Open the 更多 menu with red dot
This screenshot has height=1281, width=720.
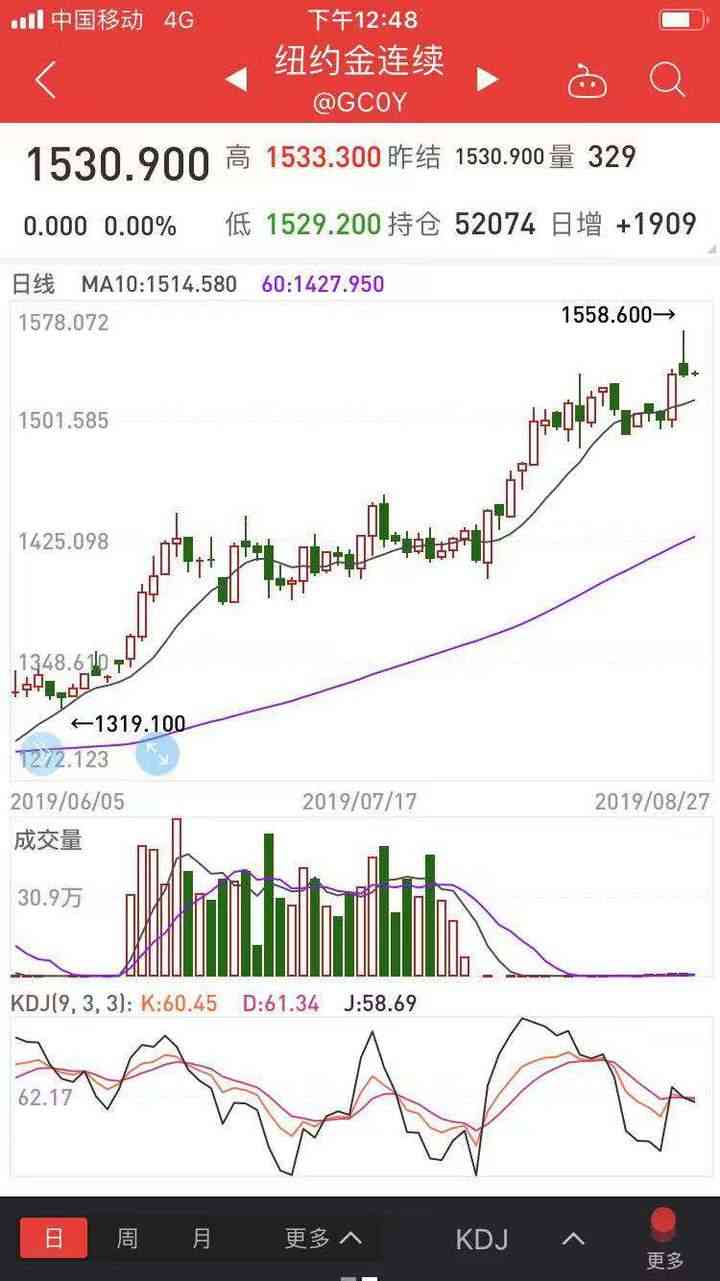tap(665, 1239)
